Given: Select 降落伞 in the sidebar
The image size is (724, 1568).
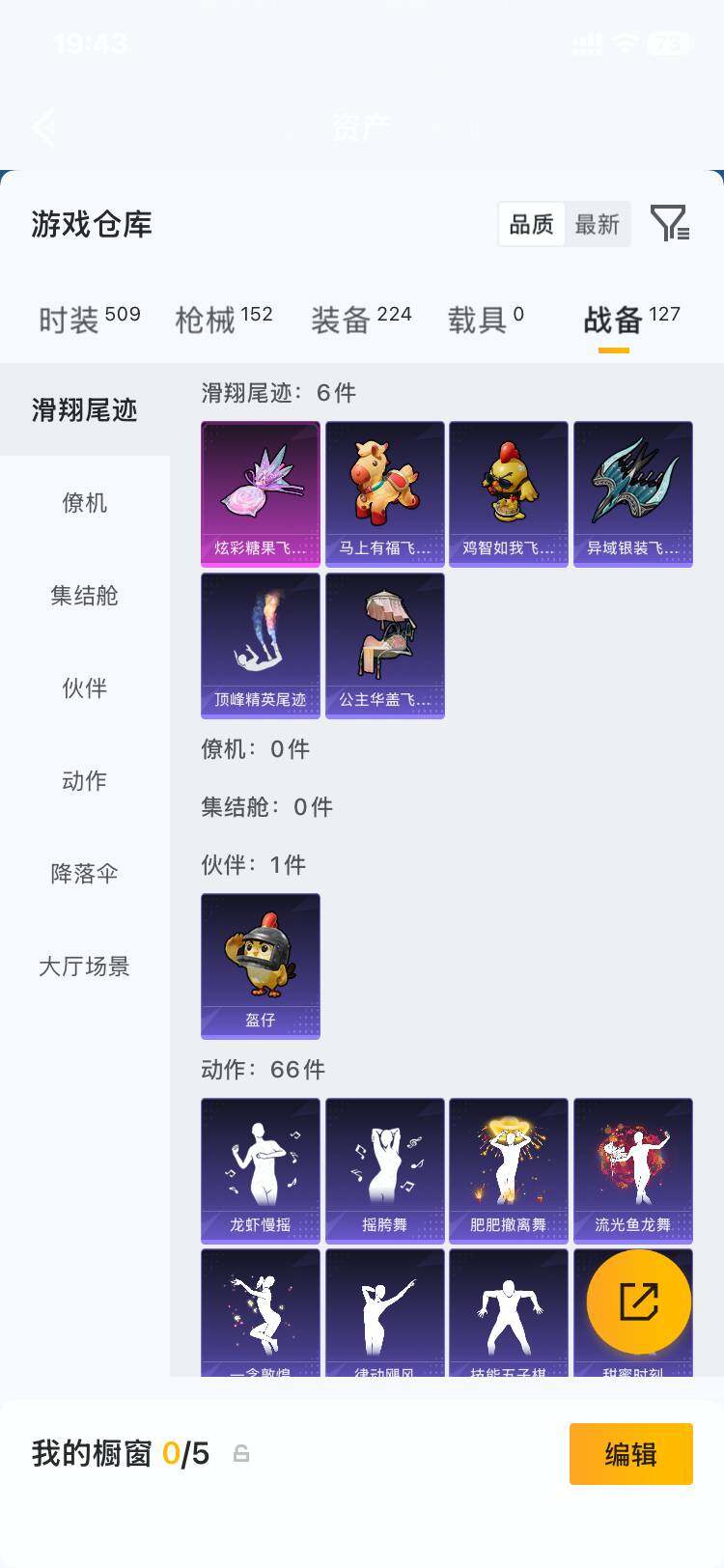Looking at the screenshot, I should tap(85, 872).
